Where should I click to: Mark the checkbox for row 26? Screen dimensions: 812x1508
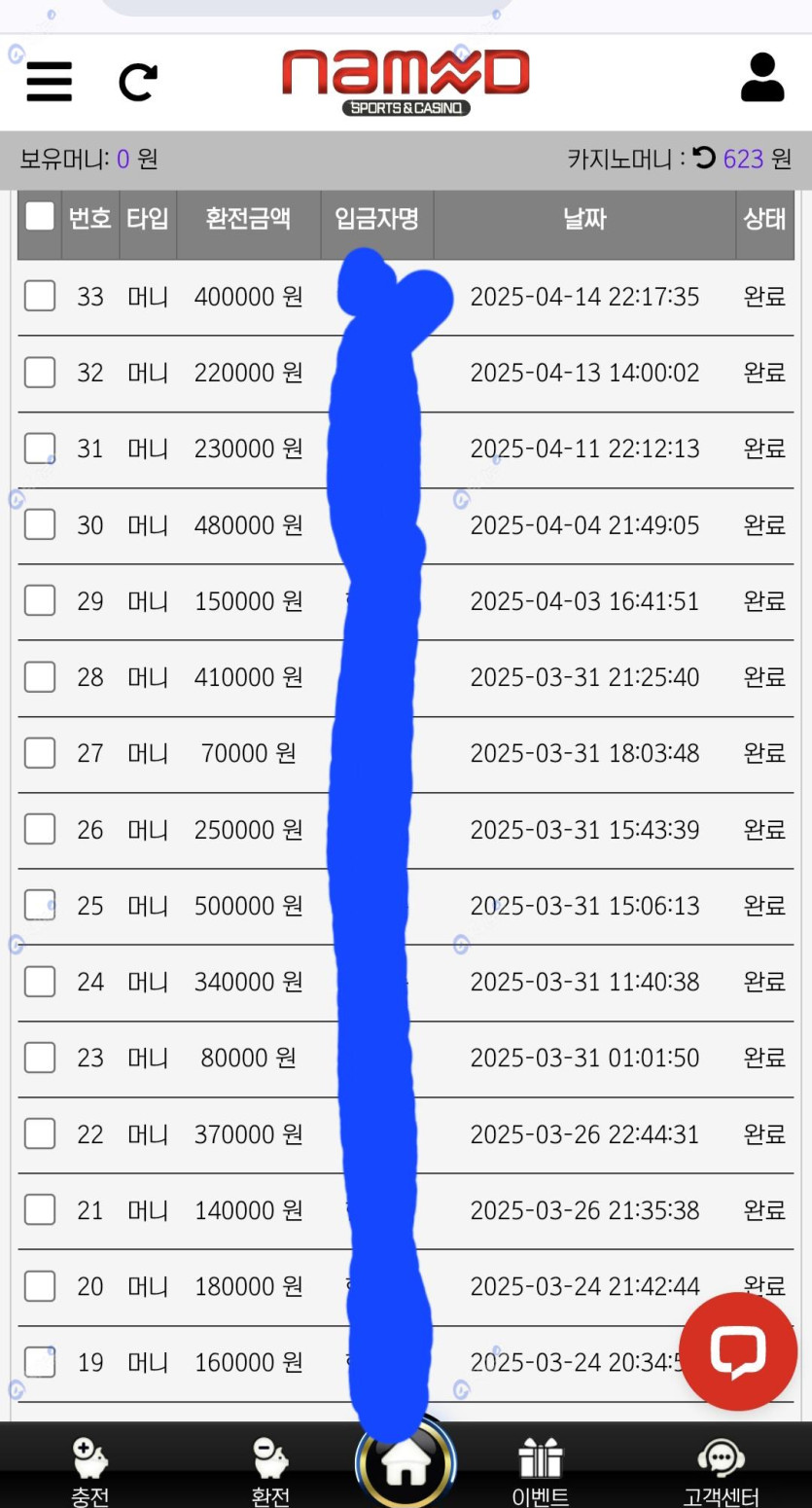[40, 829]
